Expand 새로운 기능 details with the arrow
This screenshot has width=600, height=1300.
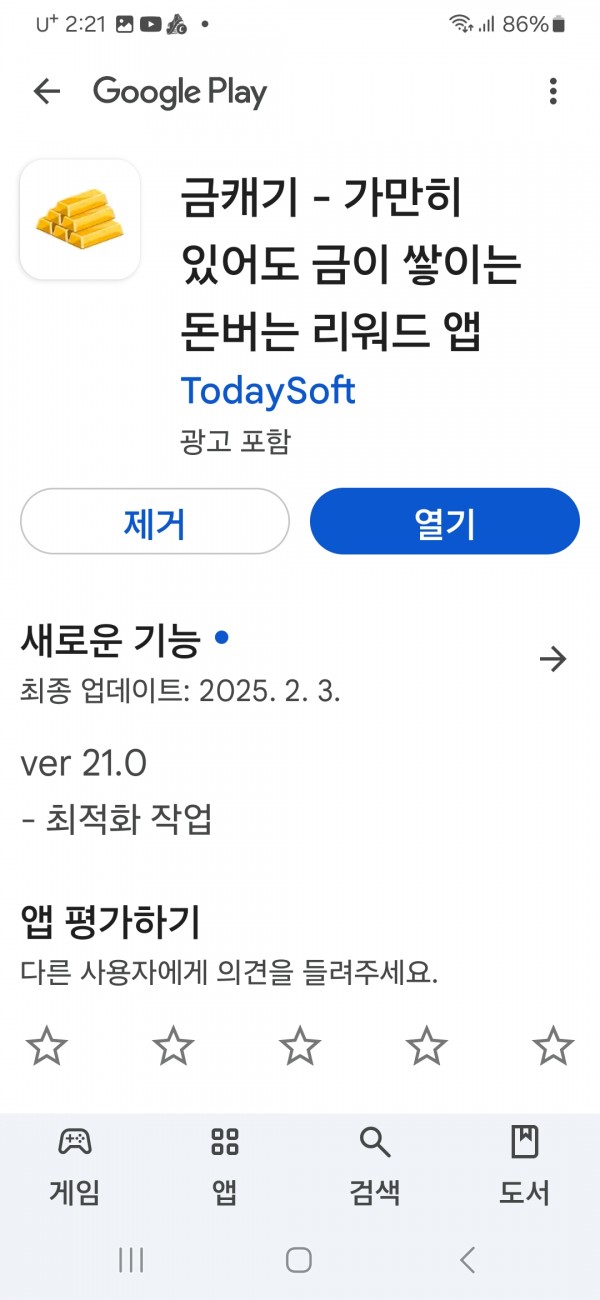(553, 659)
